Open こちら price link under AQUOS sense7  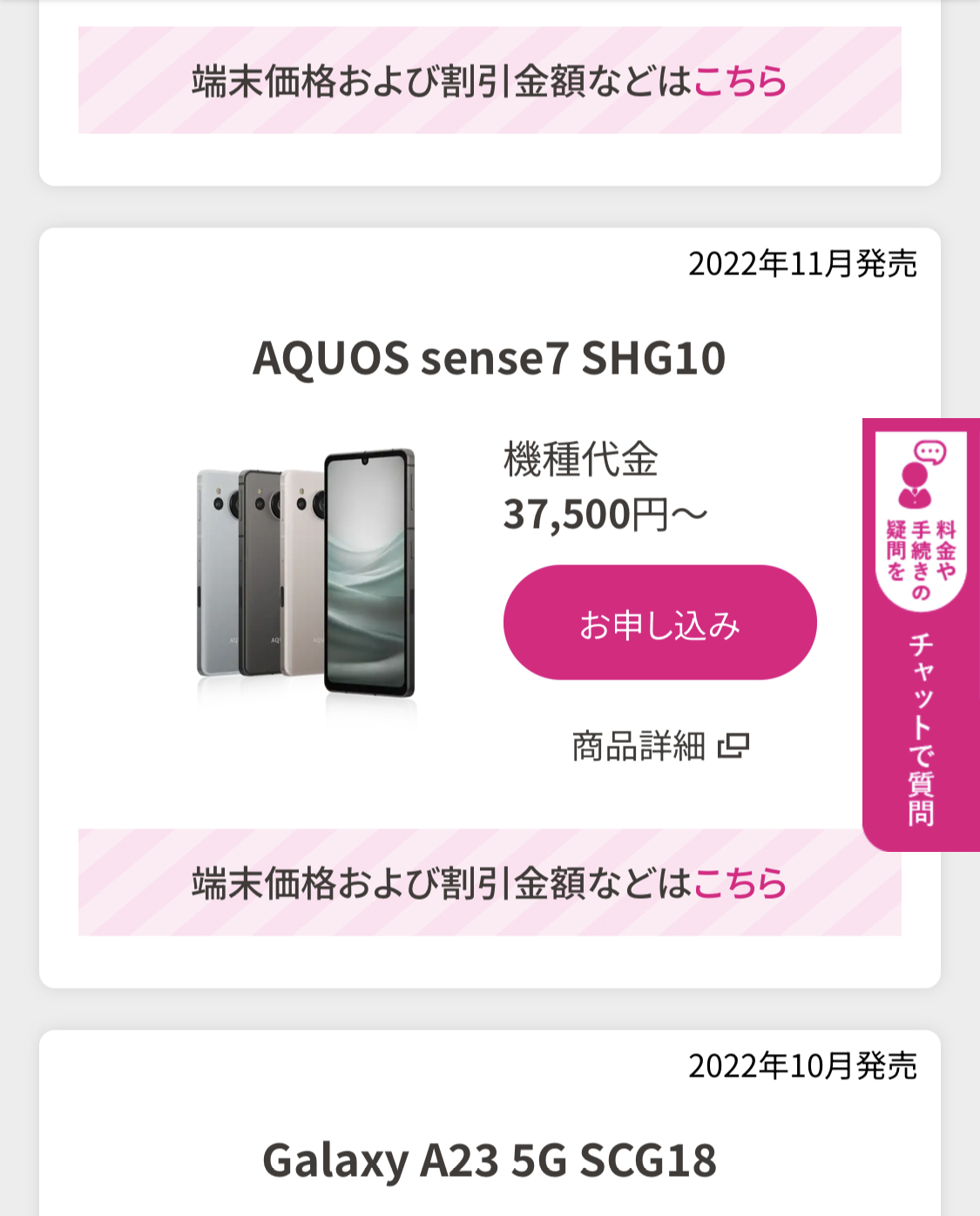pos(740,883)
